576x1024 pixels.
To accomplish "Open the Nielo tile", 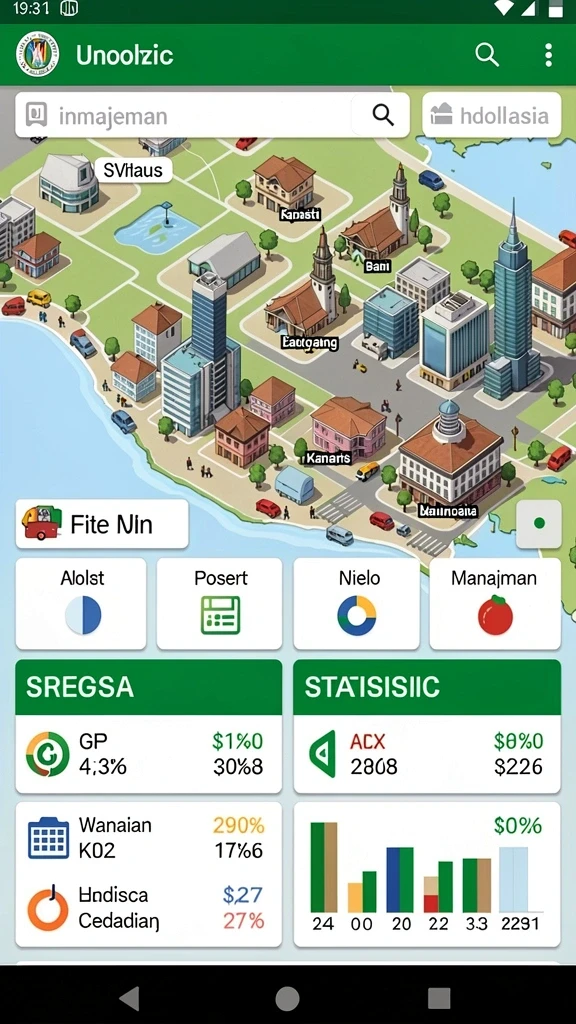I will pos(357,603).
